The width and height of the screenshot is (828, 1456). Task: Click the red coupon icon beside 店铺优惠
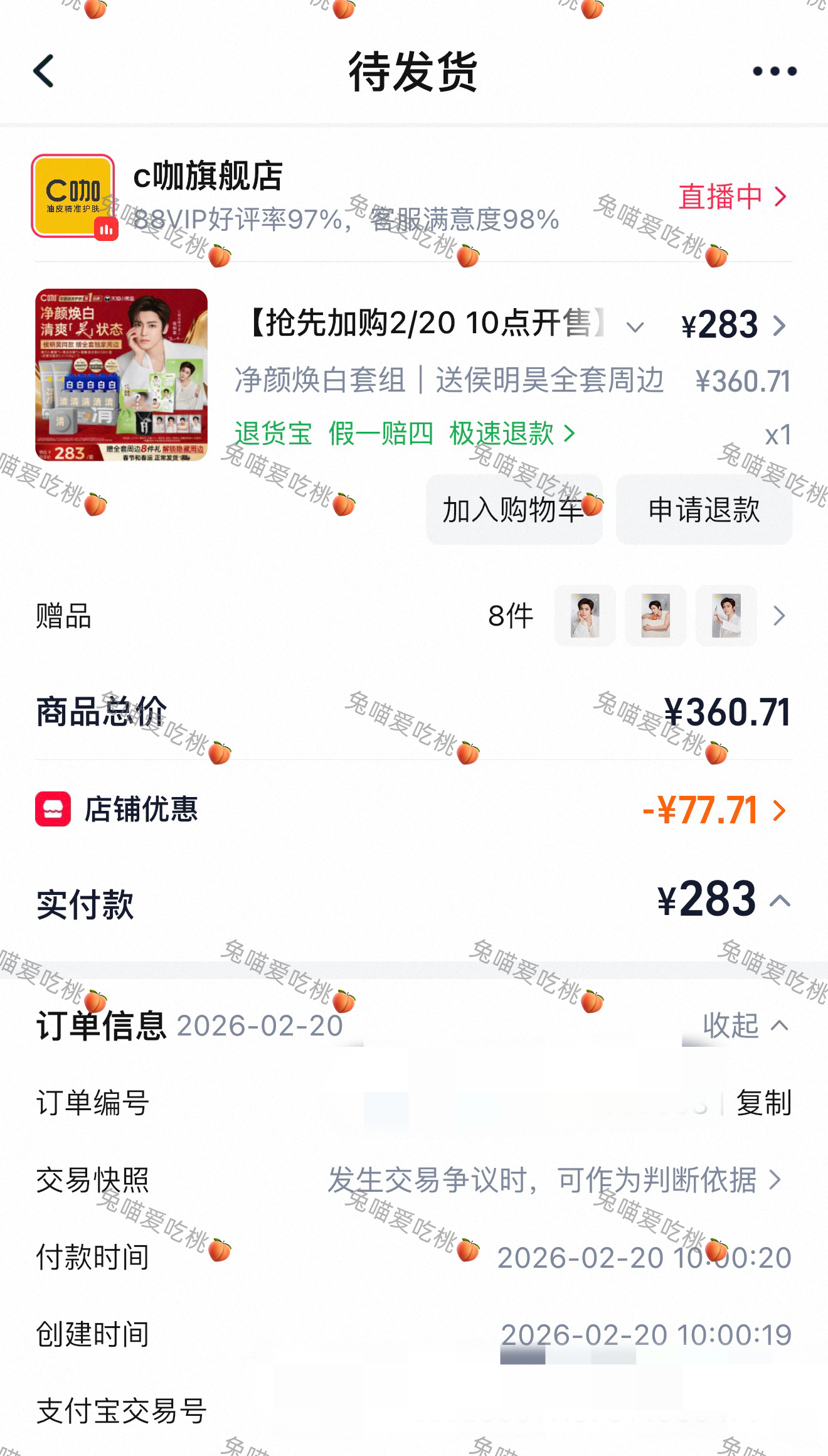tap(53, 811)
